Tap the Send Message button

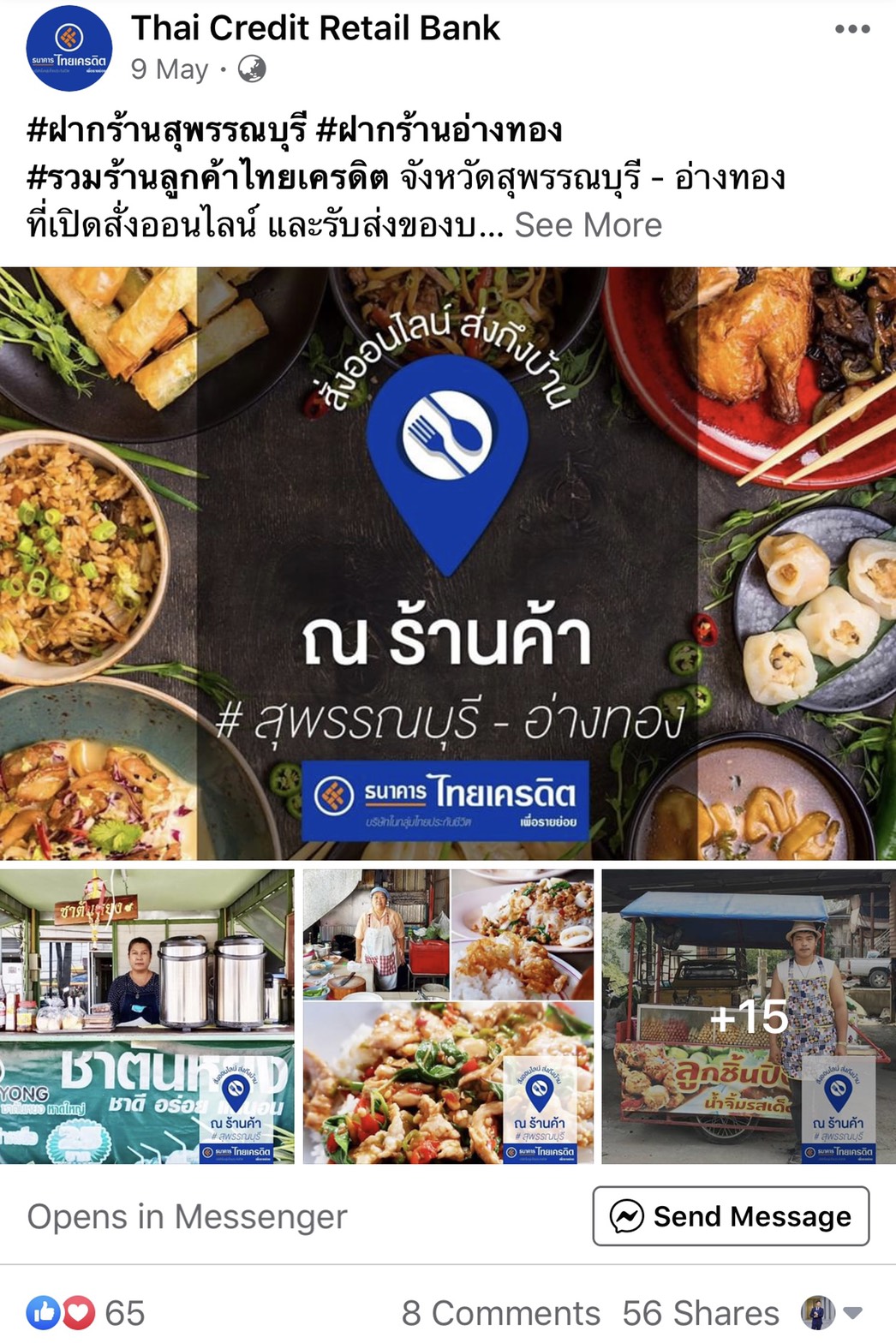[731, 1216]
